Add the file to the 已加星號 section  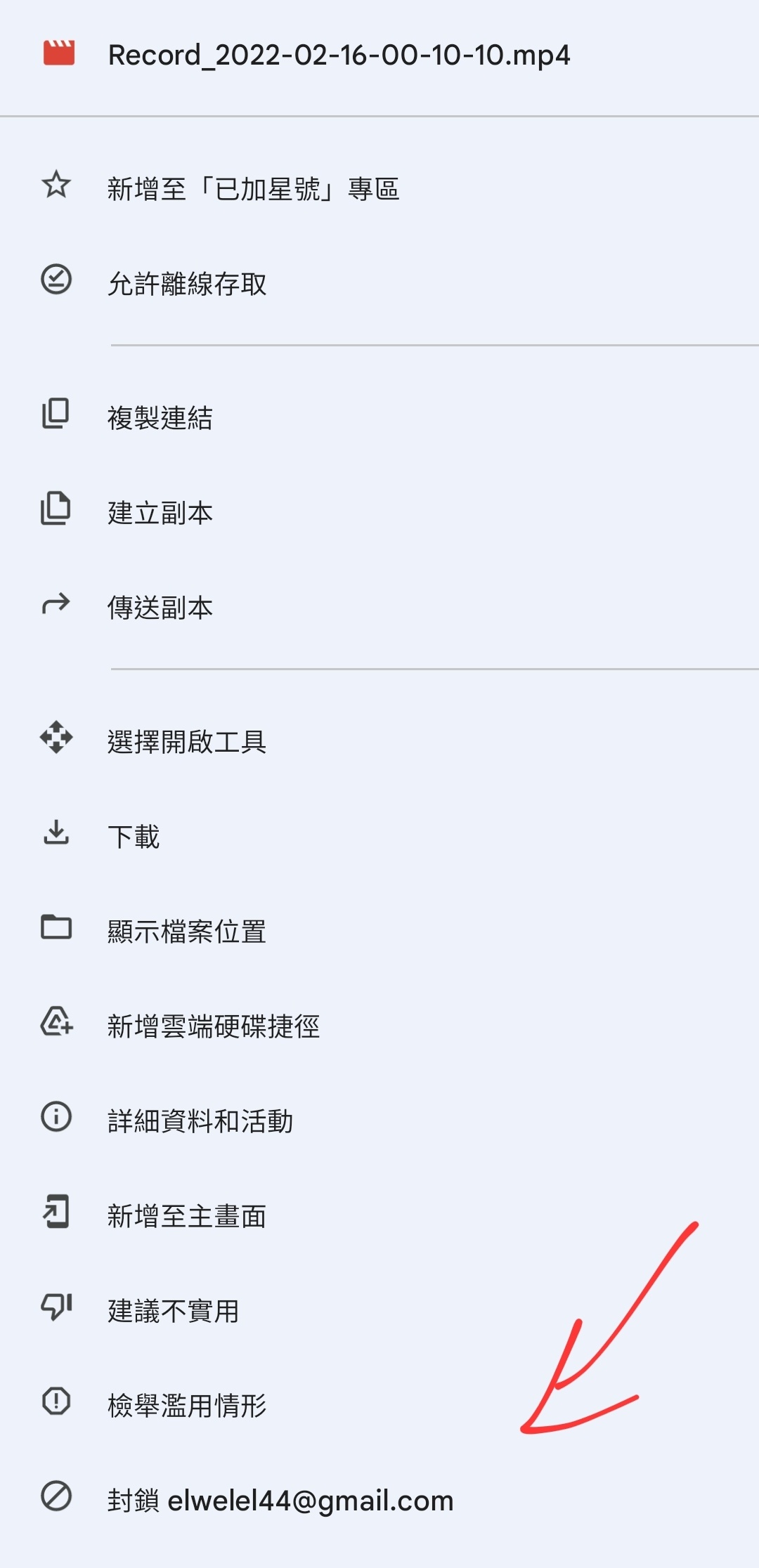point(379,188)
